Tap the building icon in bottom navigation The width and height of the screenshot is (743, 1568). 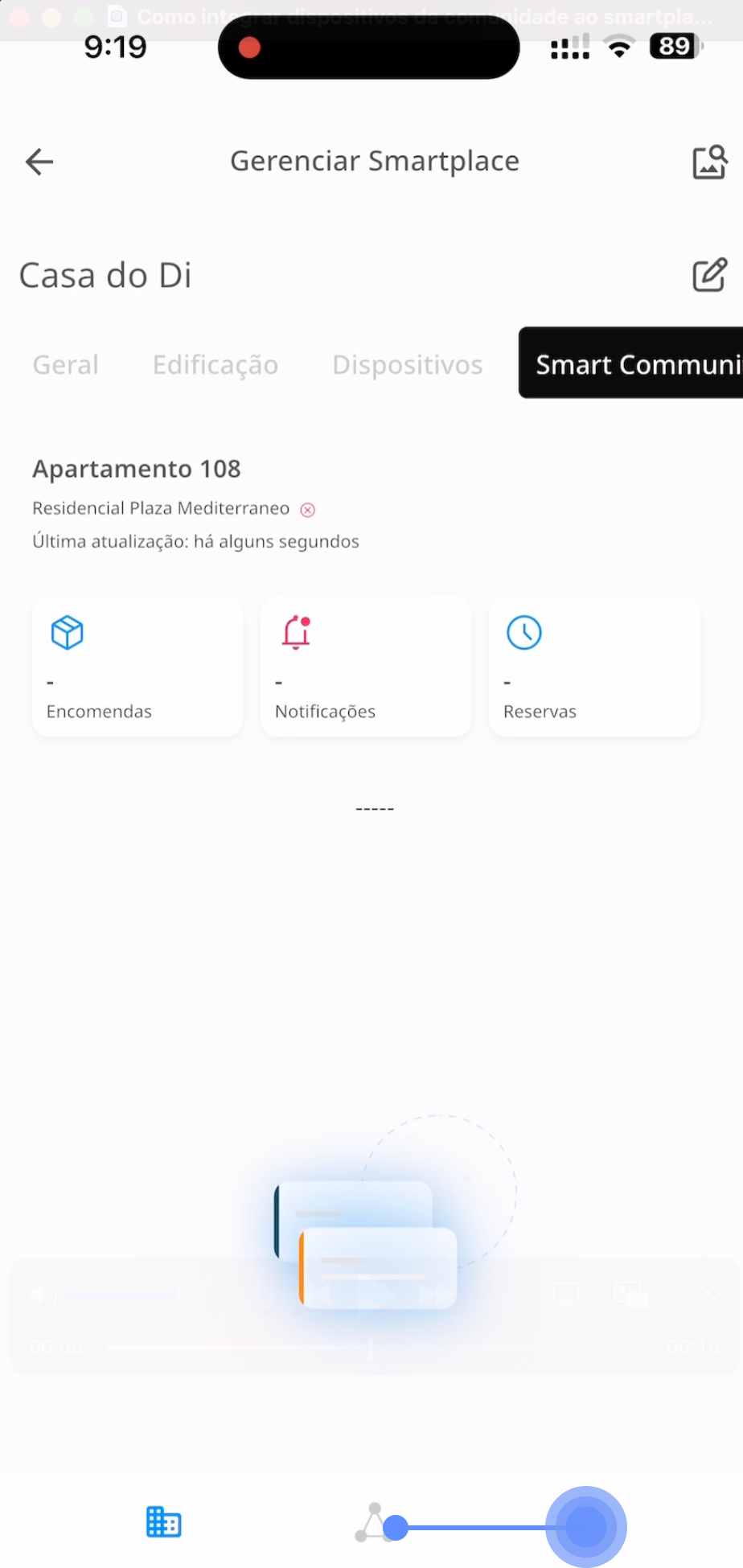click(x=163, y=1522)
